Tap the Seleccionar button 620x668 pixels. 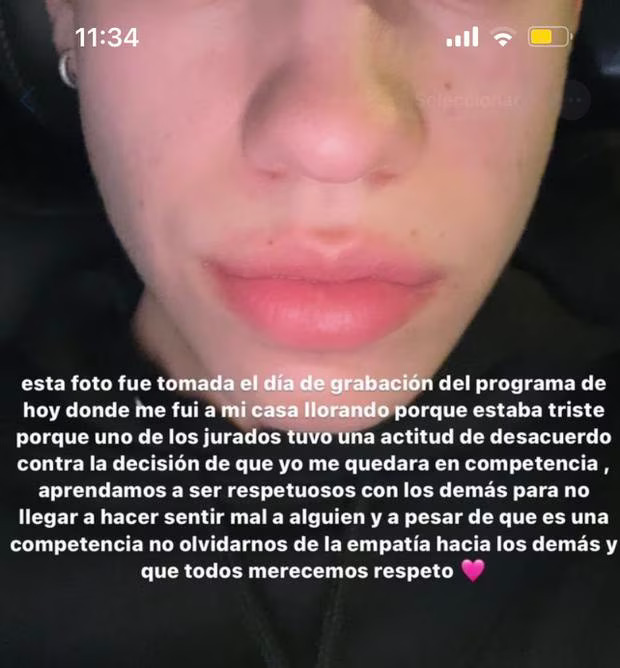pos(468,101)
